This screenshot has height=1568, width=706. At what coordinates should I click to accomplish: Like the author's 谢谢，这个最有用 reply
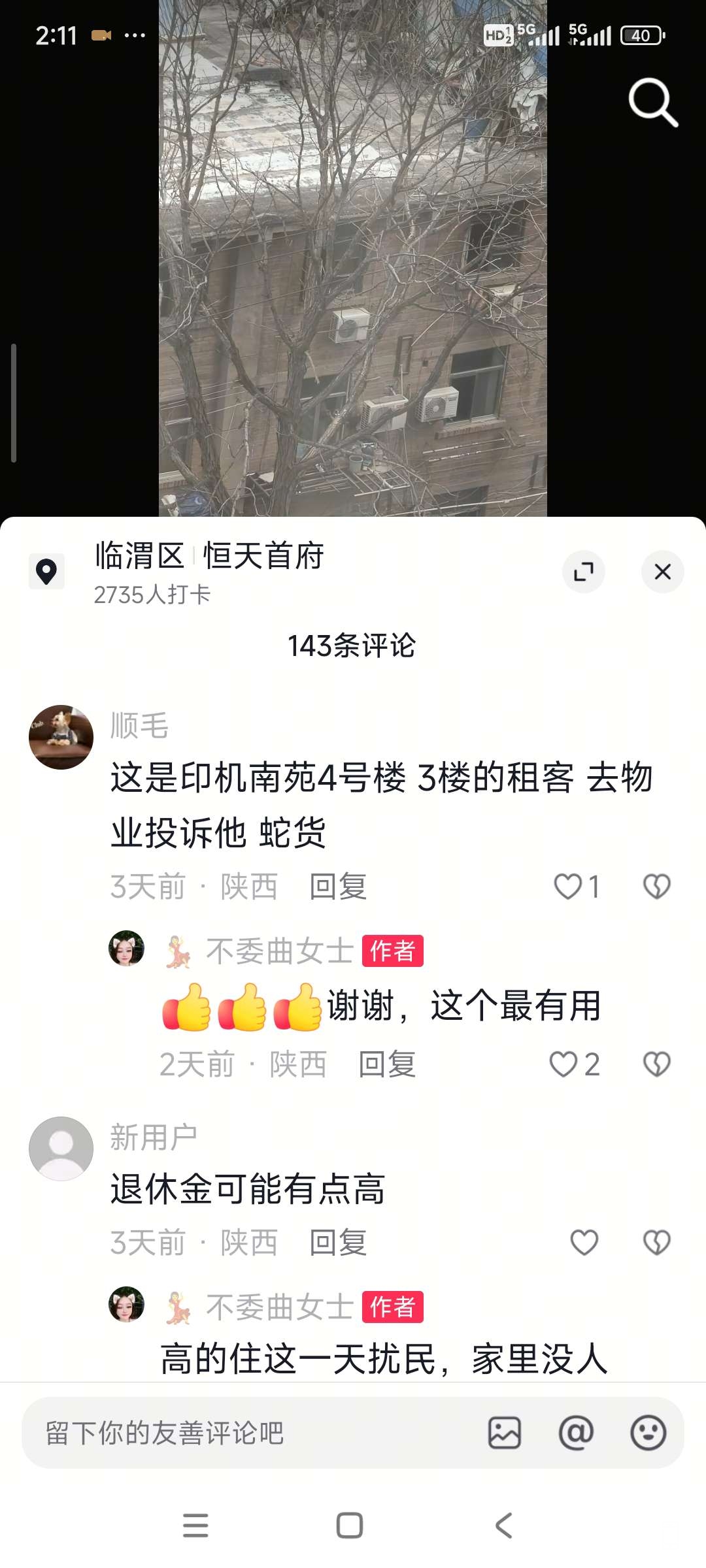tap(563, 1064)
